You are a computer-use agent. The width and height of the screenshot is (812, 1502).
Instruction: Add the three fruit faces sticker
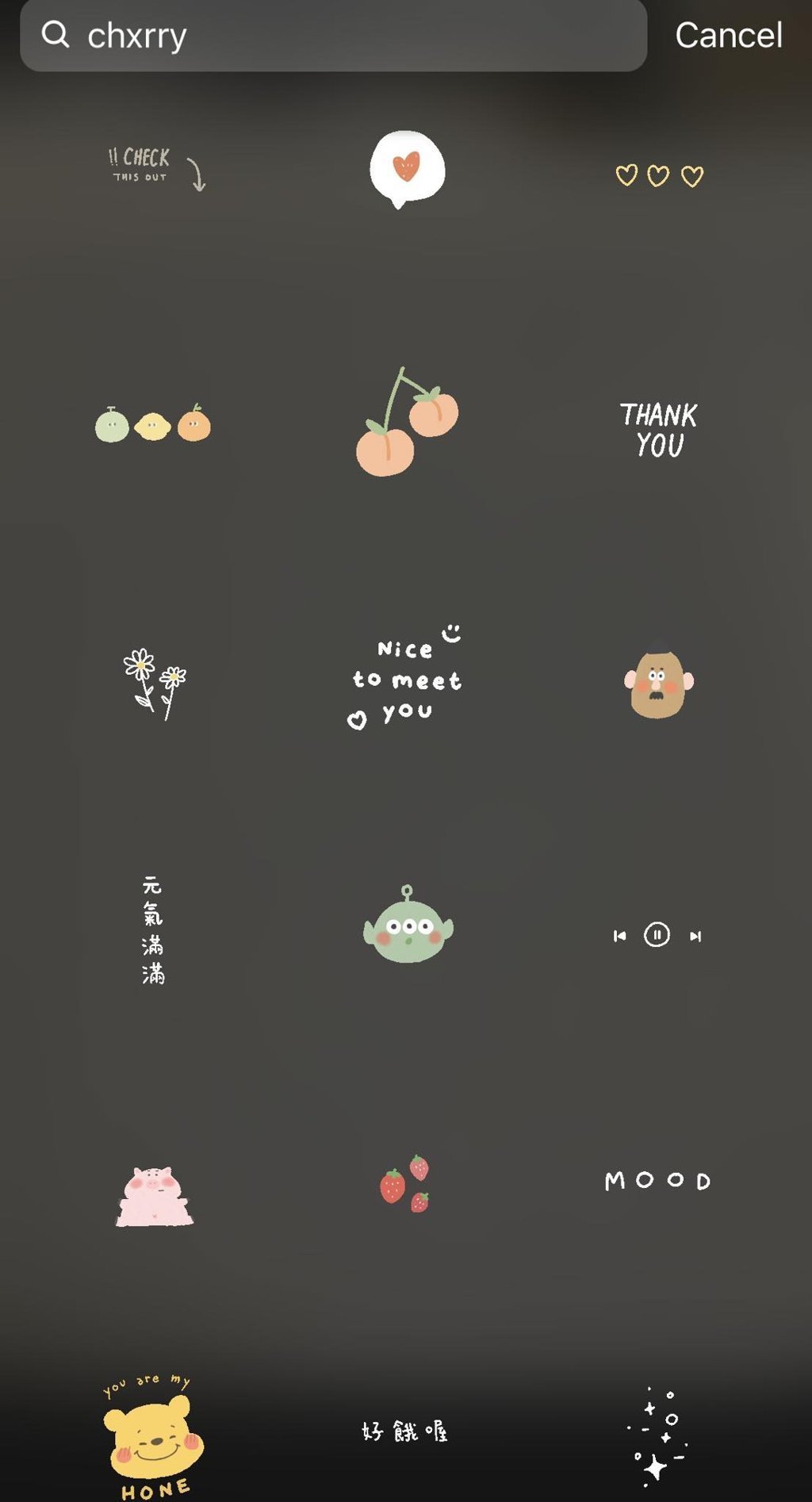[x=153, y=424]
